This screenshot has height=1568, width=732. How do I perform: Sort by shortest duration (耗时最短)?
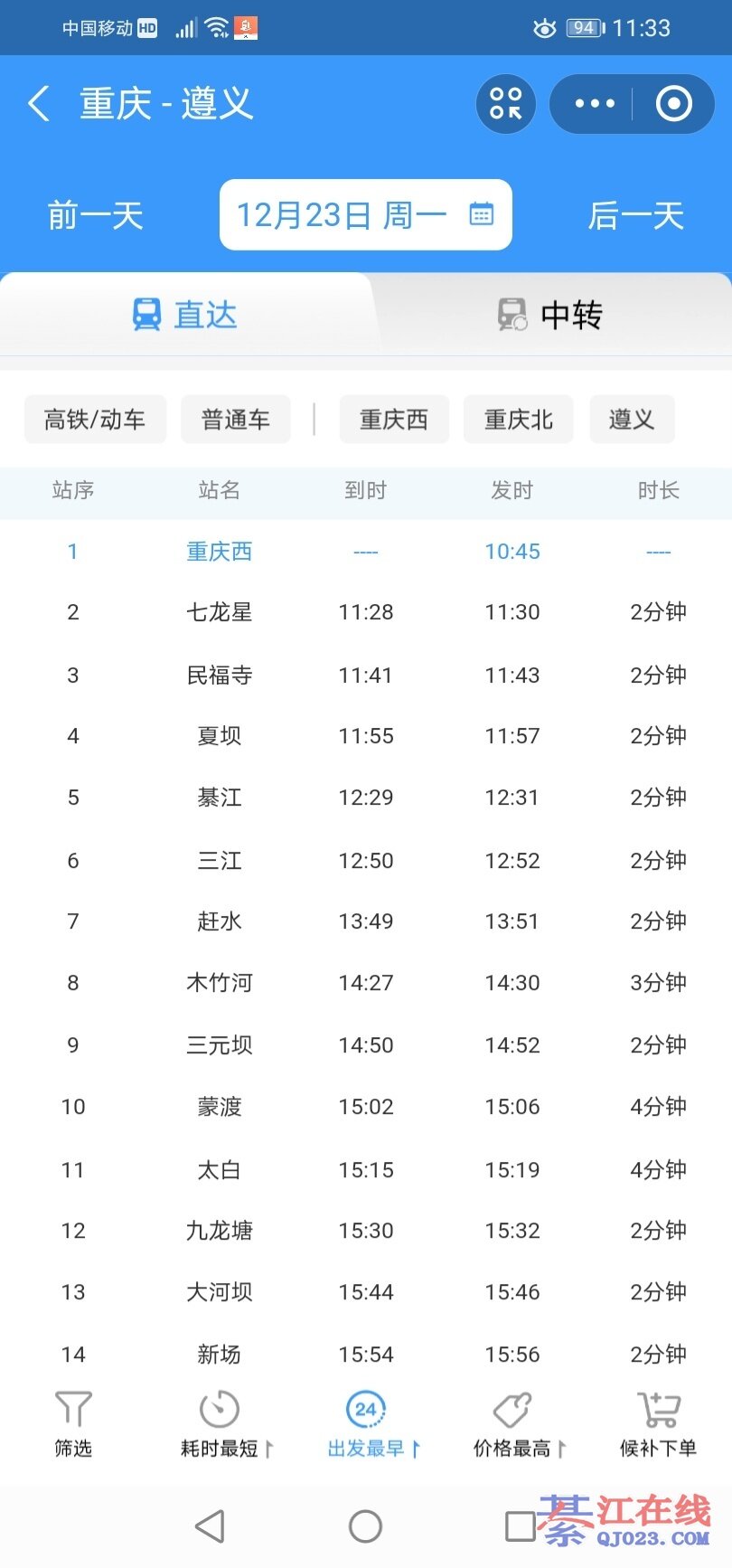point(220,1424)
